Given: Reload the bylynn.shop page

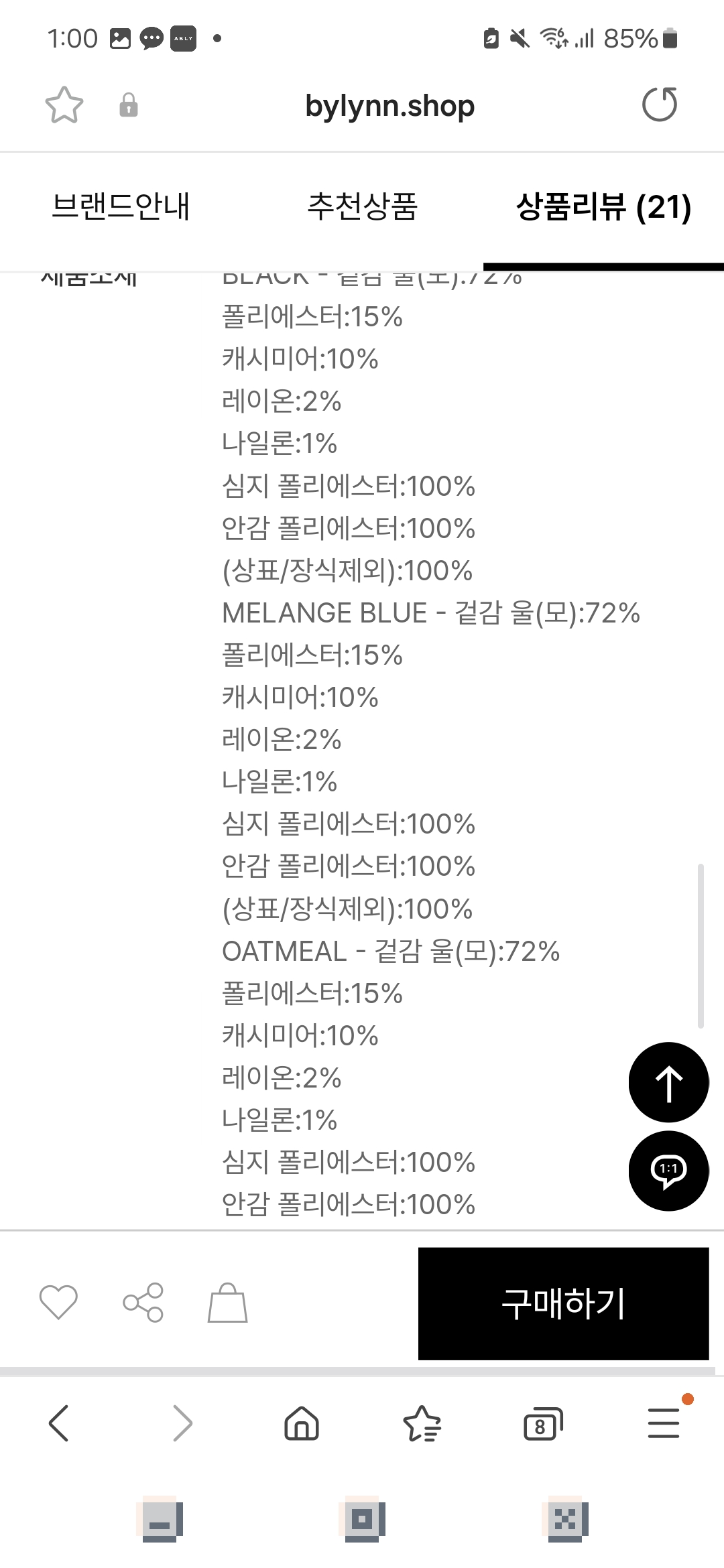Looking at the screenshot, I should [660, 105].
